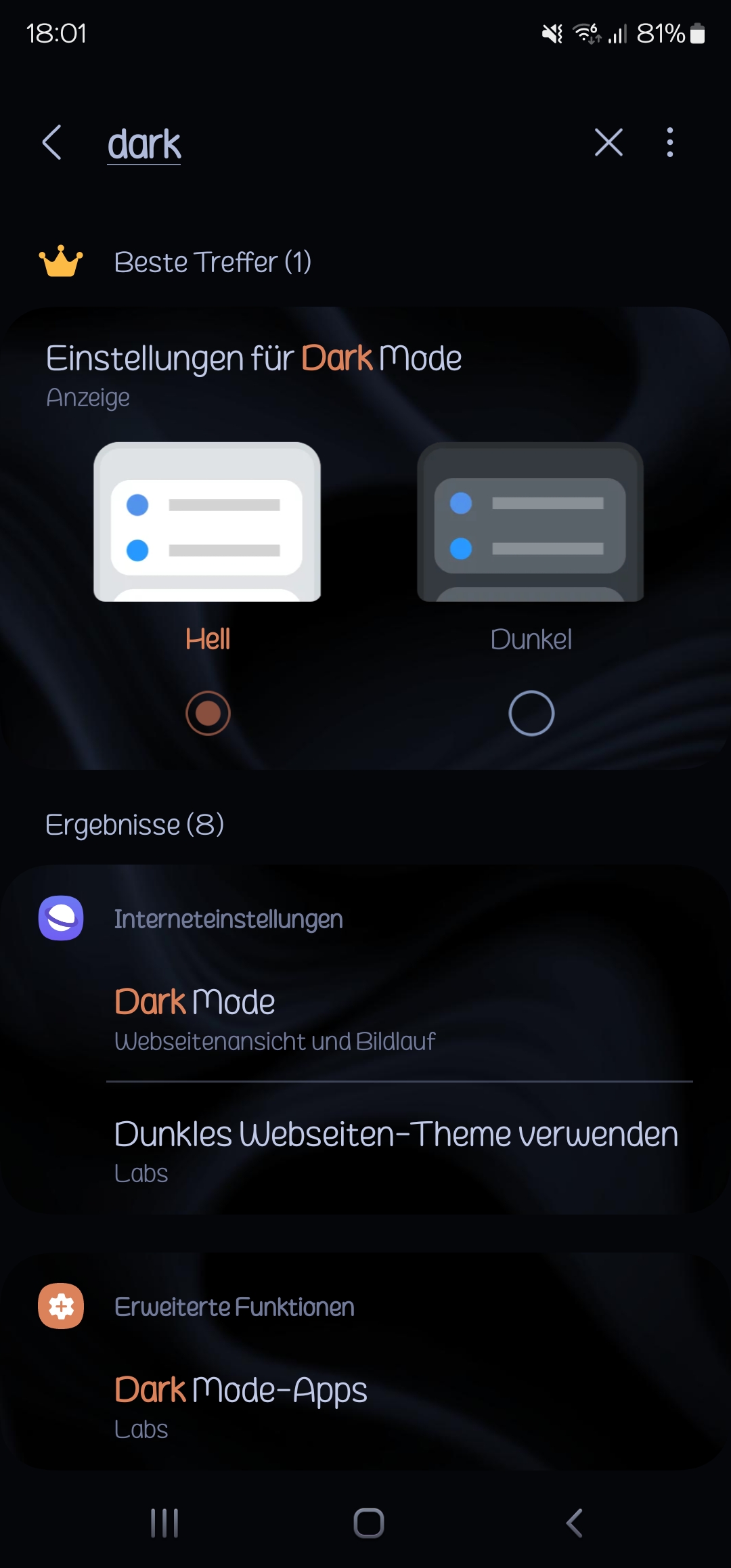Enable dark theme via Dunkel option
Screen dimensions: 731x1568
pyautogui.click(x=531, y=712)
